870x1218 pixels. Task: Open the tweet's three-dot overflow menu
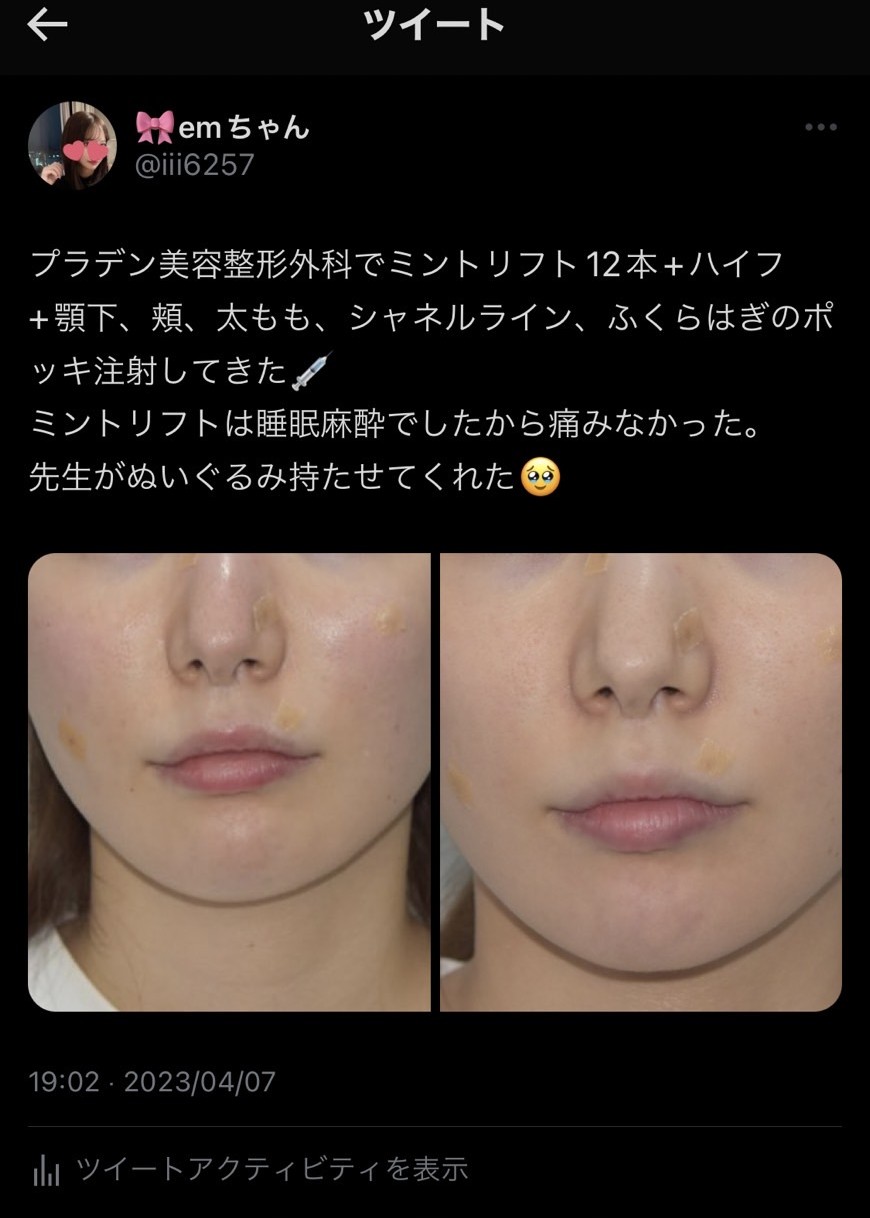tap(820, 128)
